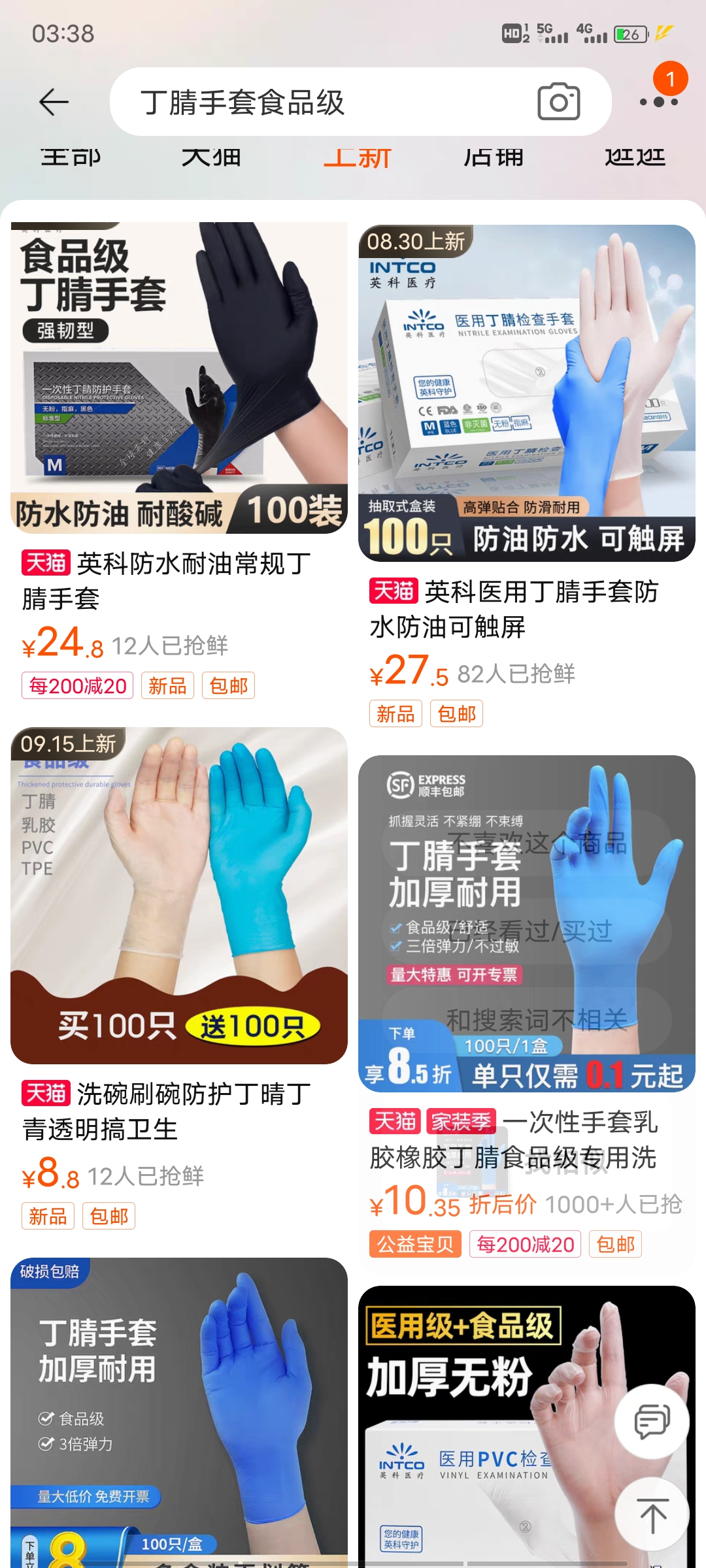View the 医用级+食品级 加厚无粉 glove product

click(484, 1424)
